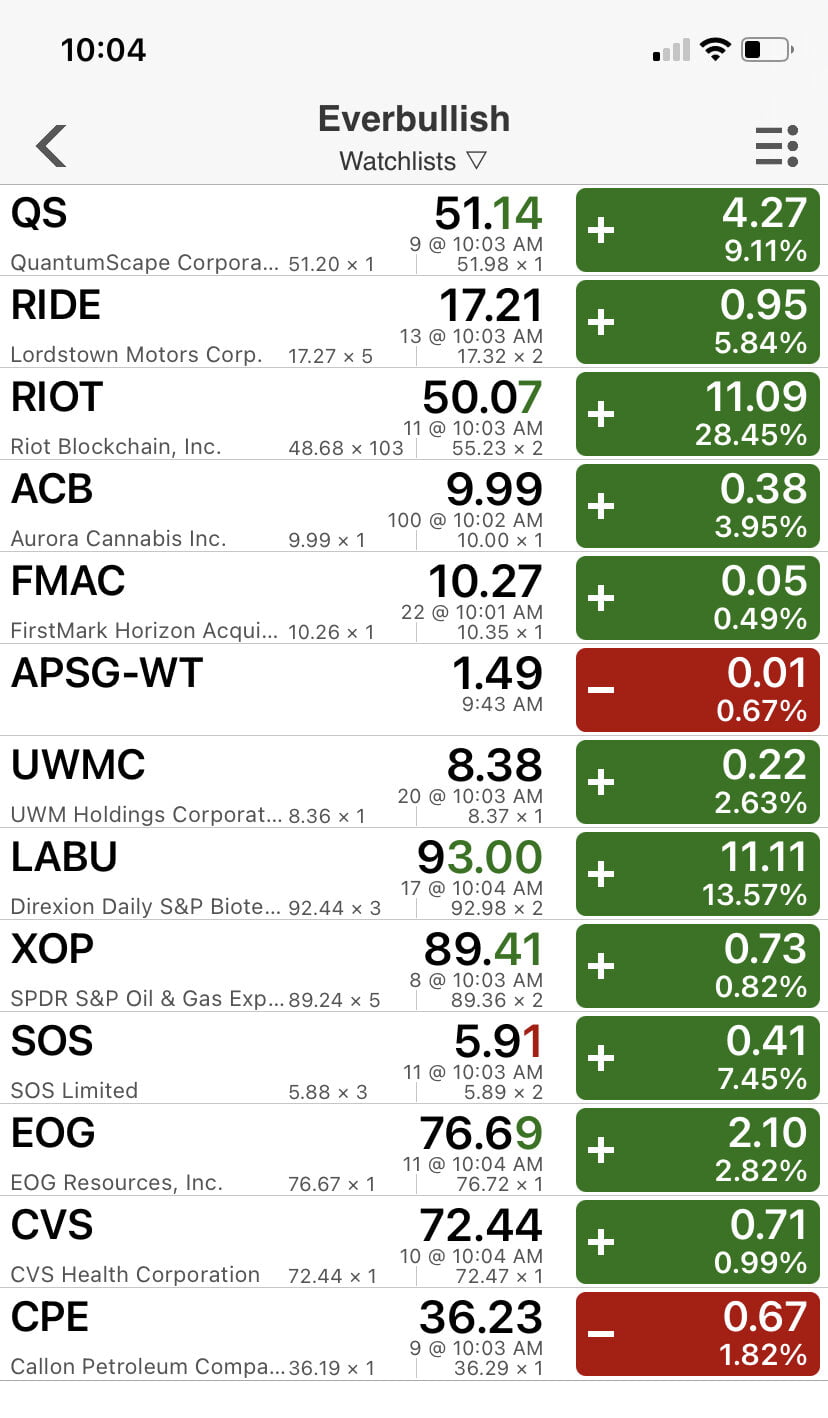
Task: Click the minus icon on the CPE row
Action: coord(601,1334)
